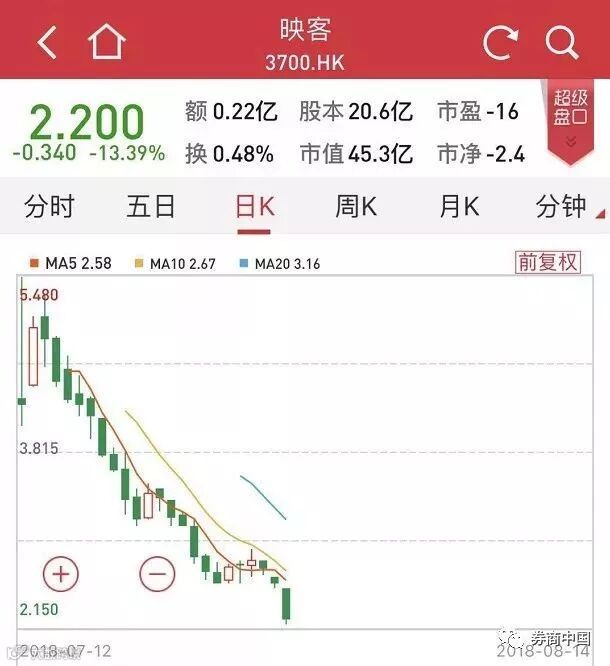The height and width of the screenshot is (666, 610).
Task: Zoom out the chart with minus button
Action: [x=157, y=574]
